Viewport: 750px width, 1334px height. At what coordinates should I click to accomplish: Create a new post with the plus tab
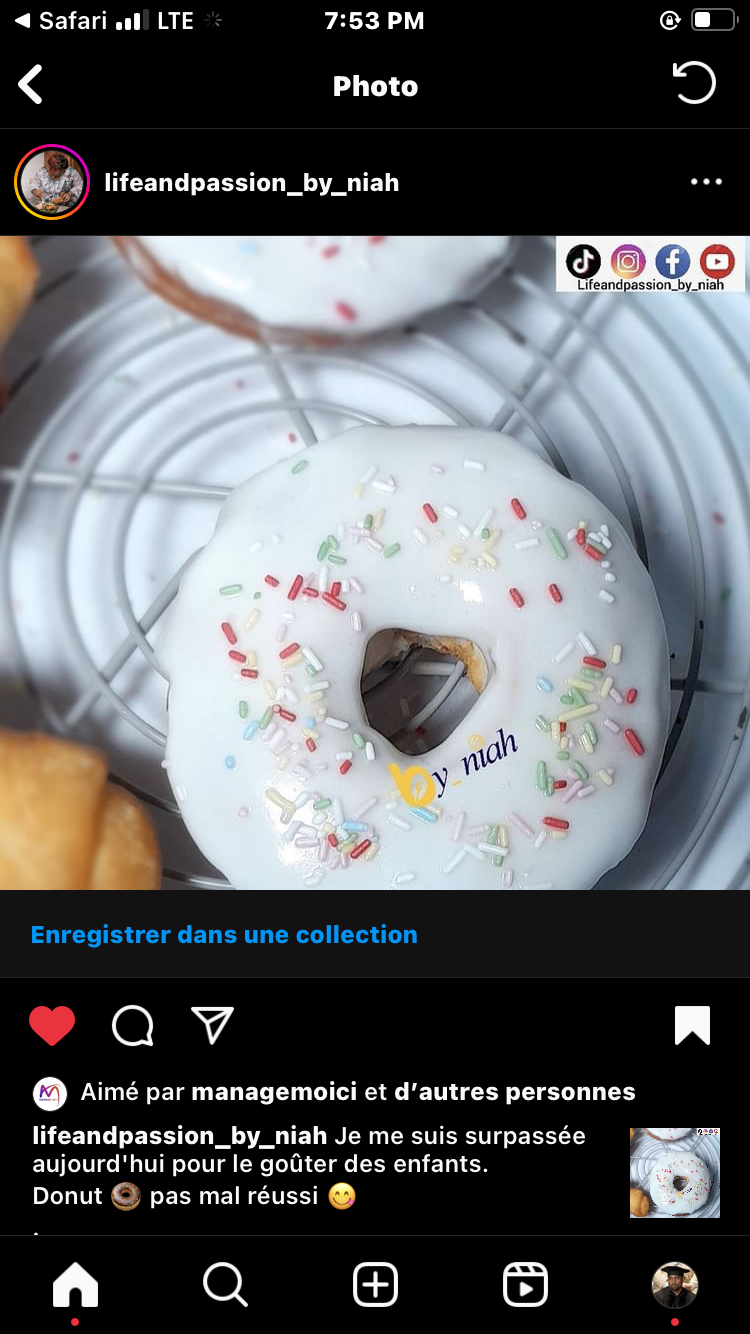point(375,1284)
